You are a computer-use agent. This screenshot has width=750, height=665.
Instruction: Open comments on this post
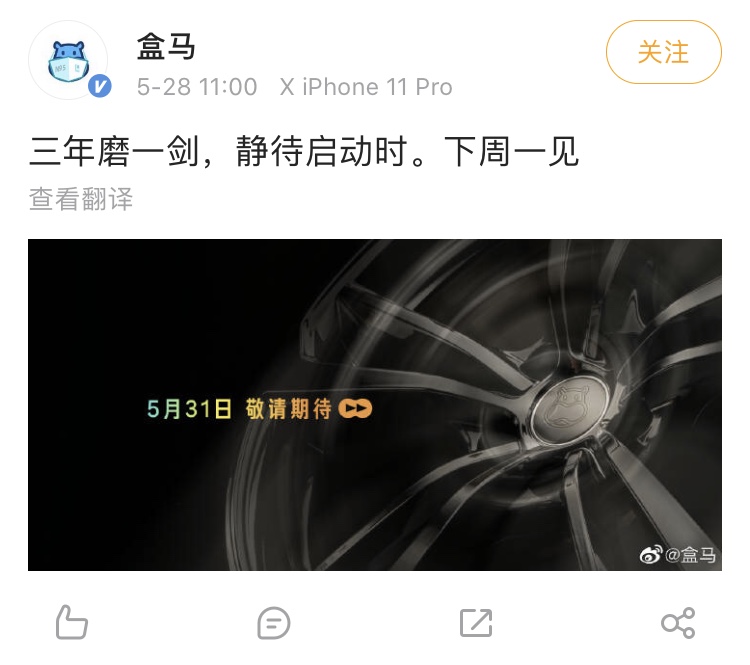(273, 623)
